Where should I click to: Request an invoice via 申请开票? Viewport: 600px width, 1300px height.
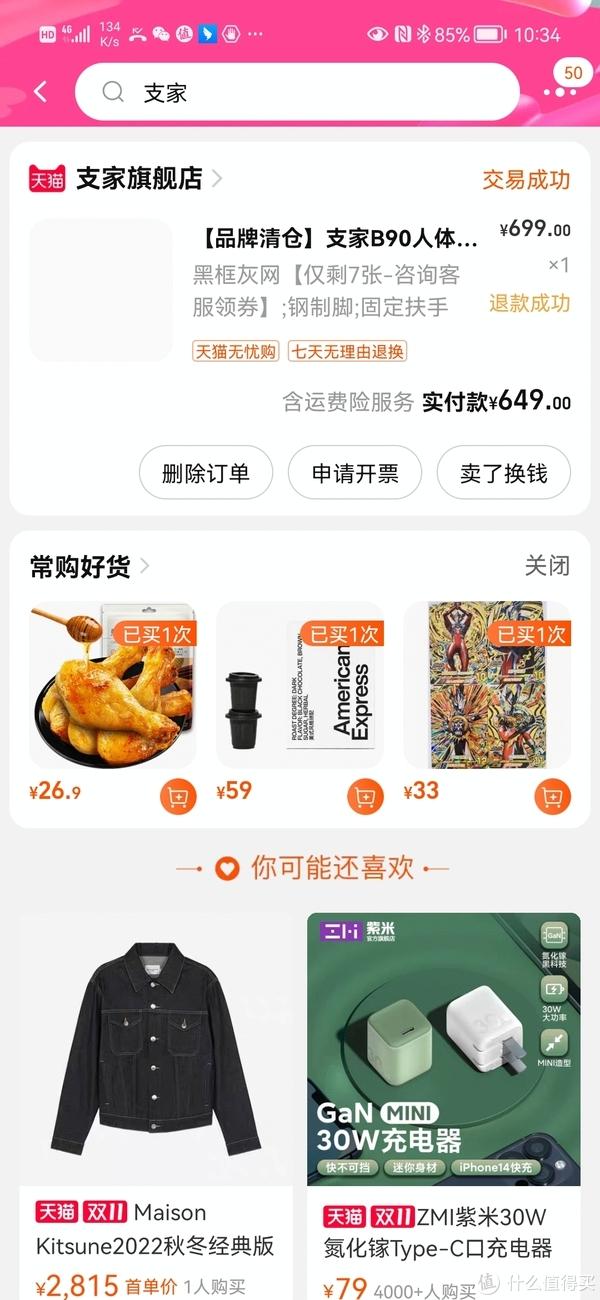click(x=355, y=473)
